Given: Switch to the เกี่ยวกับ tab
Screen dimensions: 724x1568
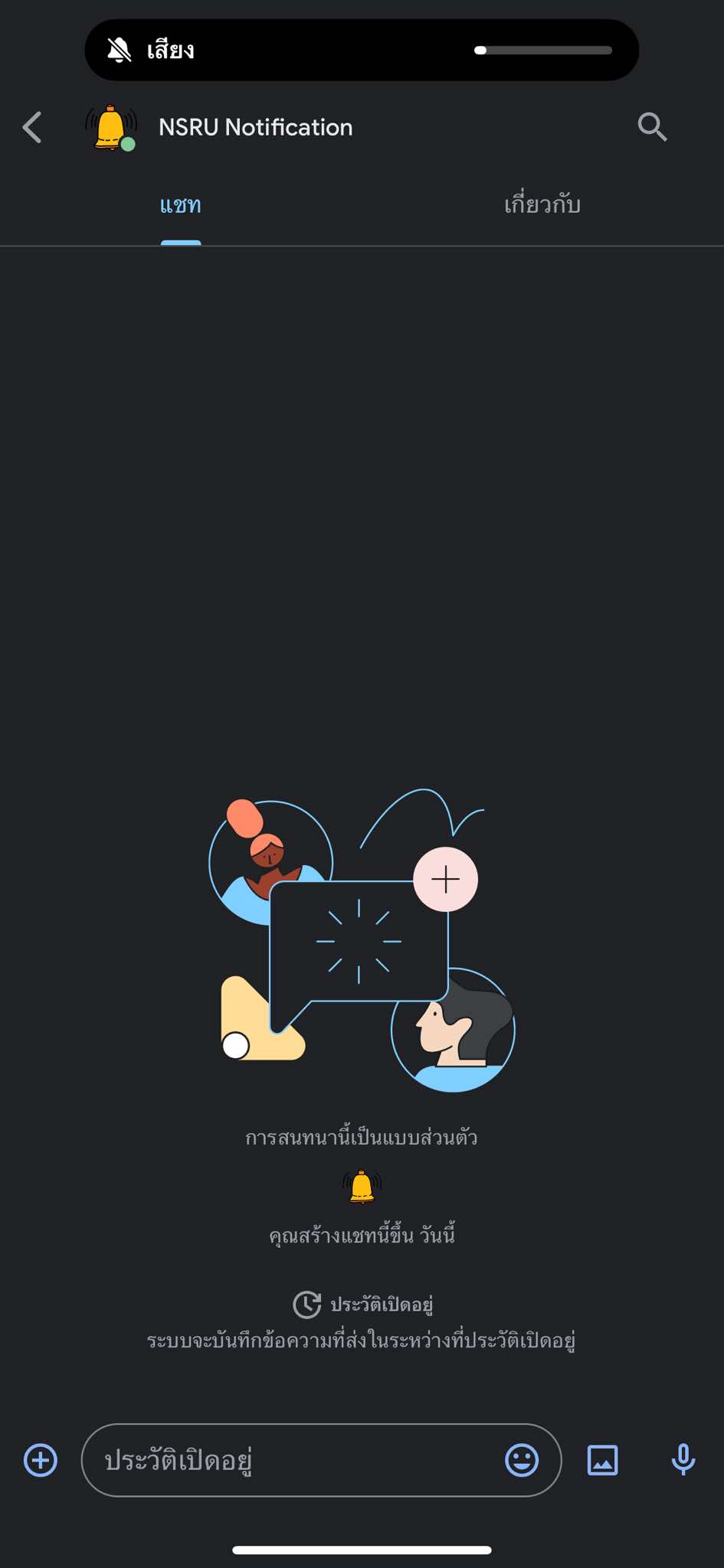Looking at the screenshot, I should pyautogui.click(x=542, y=205).
